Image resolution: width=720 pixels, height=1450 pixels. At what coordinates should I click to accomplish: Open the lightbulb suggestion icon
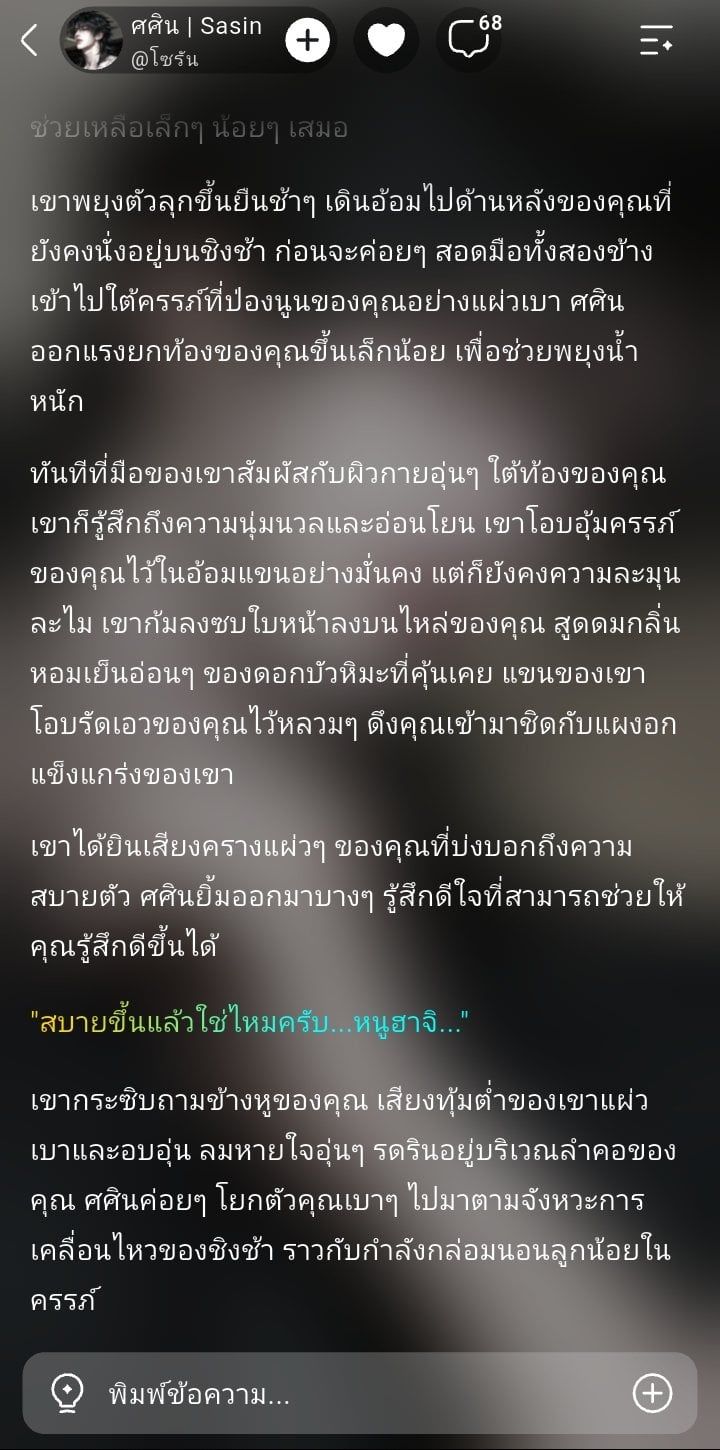[x=66, y=1393]
